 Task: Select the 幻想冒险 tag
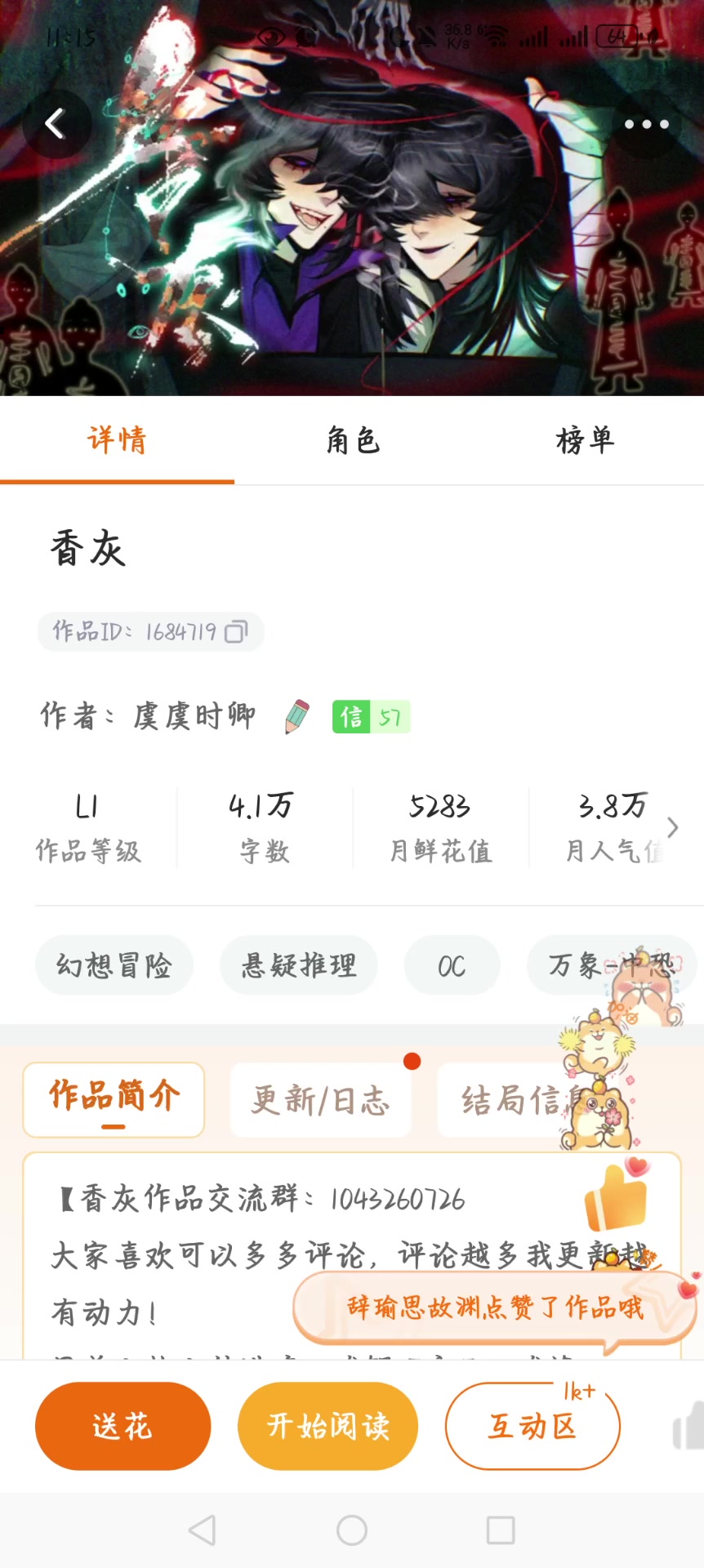(x=114, y=965)
